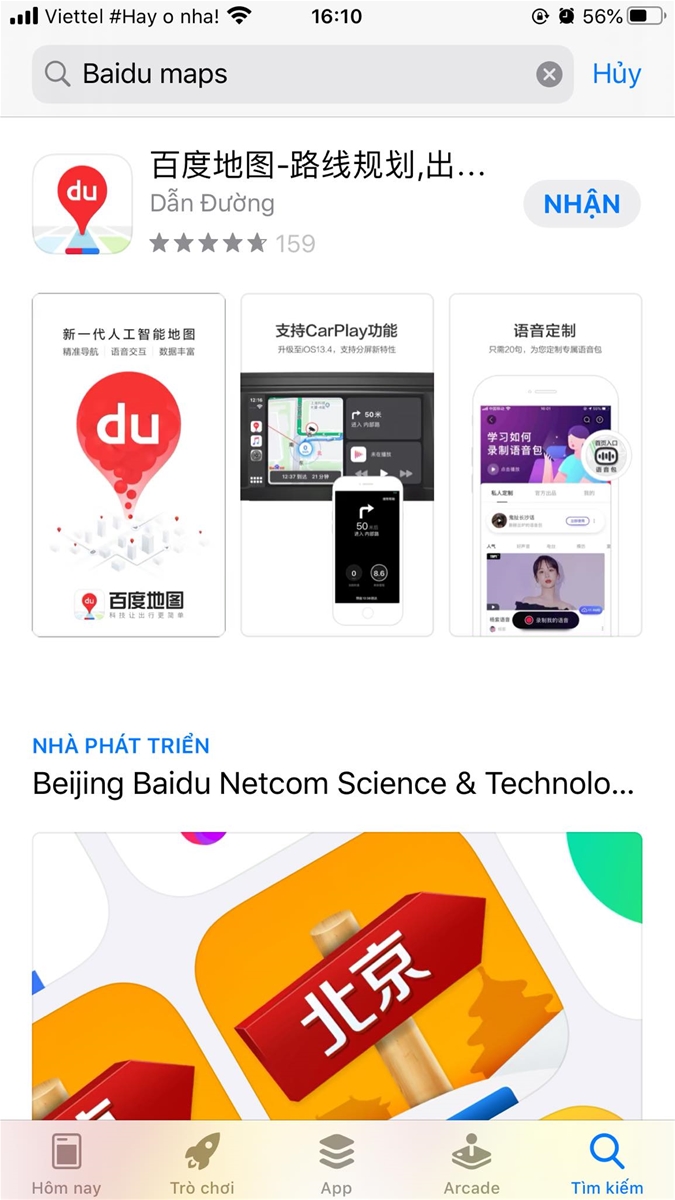Viewport: 675px width, 1200px height.
Task: Download Baidu Maps with the NHẬN button
Action: (x=581, y=204)
